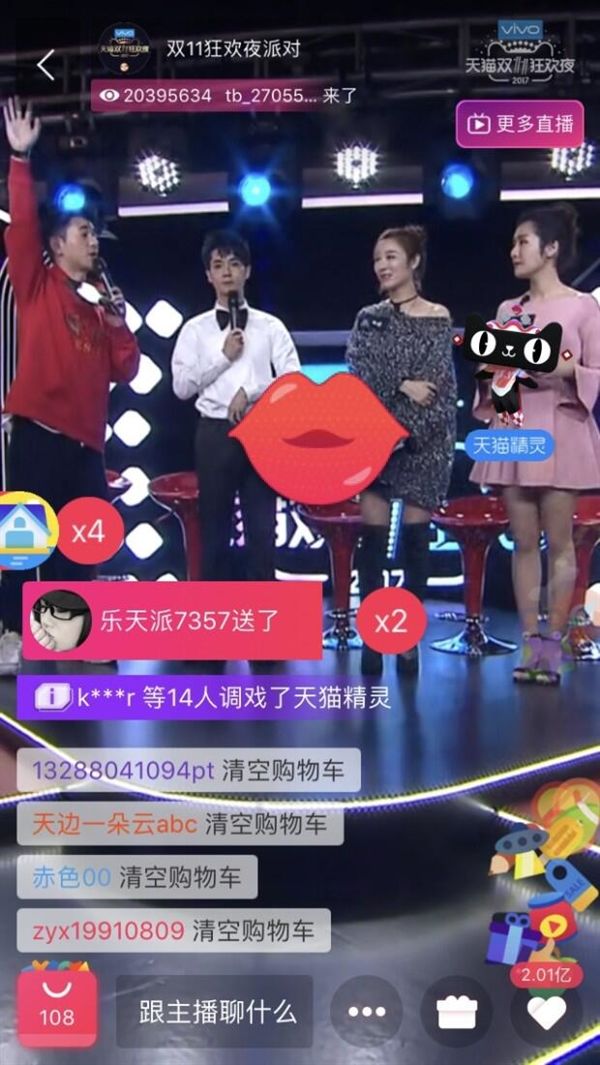Open the three-dots more options button
The width and height of the screenshot is (600, 1065).
click(366, 1012)
